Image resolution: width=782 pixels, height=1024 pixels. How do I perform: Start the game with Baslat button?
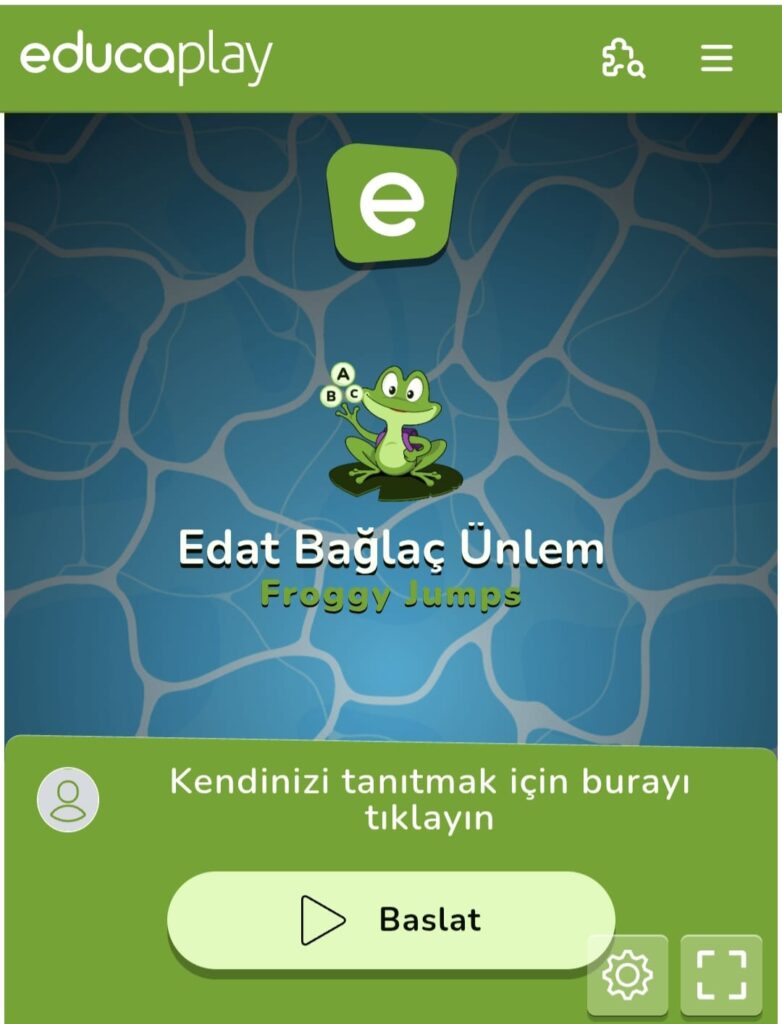click(x=390, y=919)
